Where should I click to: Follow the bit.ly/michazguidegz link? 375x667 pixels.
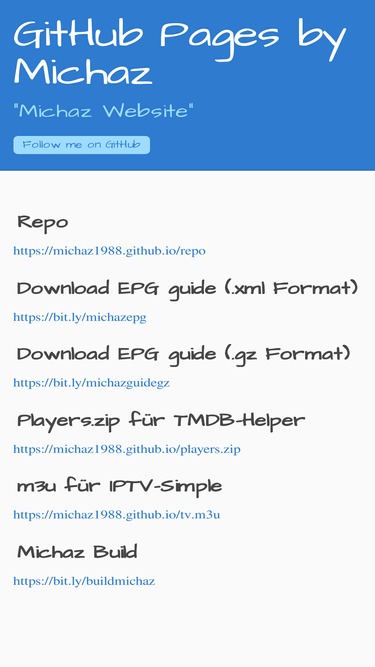91,383
